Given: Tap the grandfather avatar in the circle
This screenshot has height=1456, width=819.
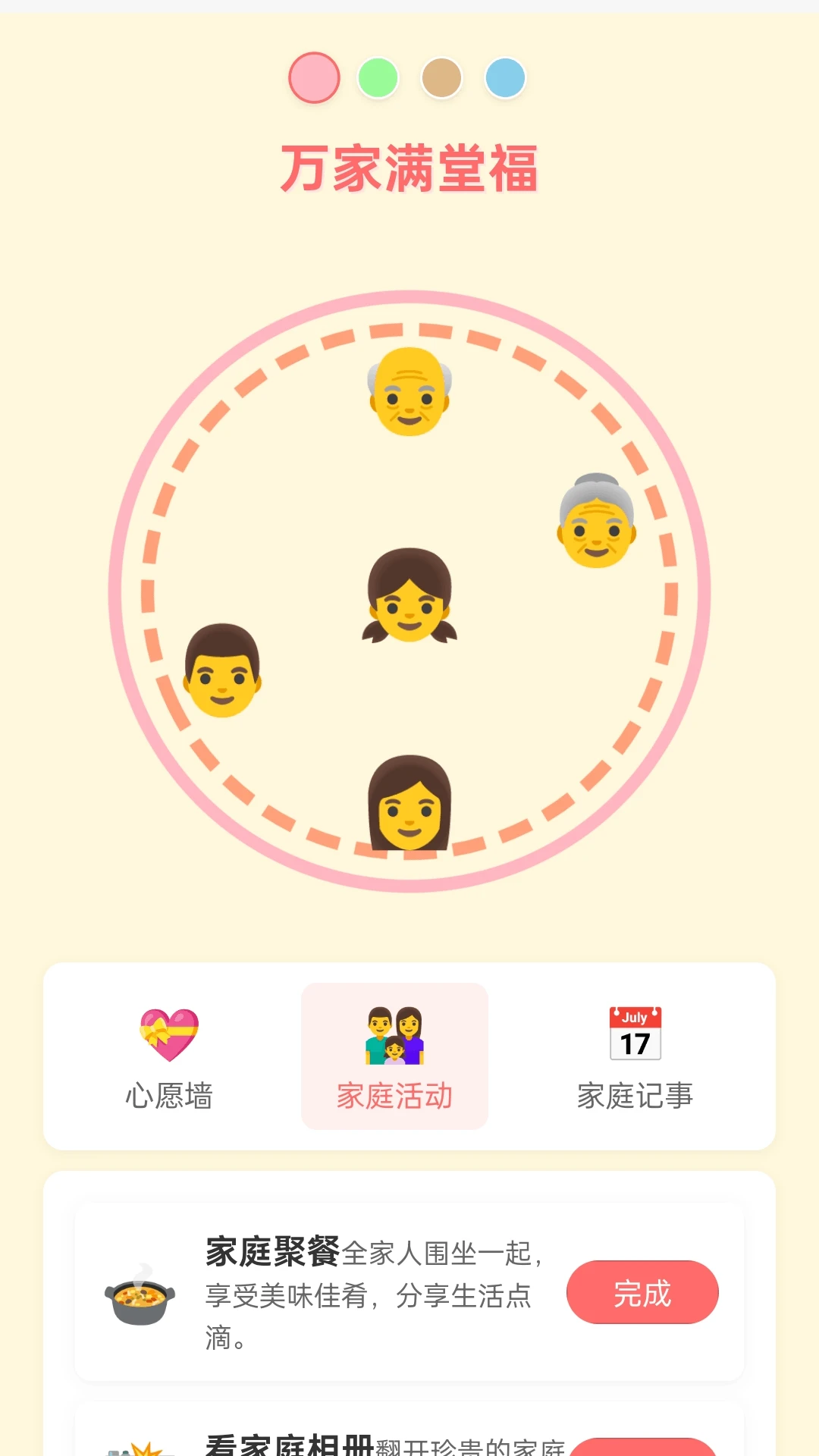Looking at the screenshot, I should [x=409, y=392].
